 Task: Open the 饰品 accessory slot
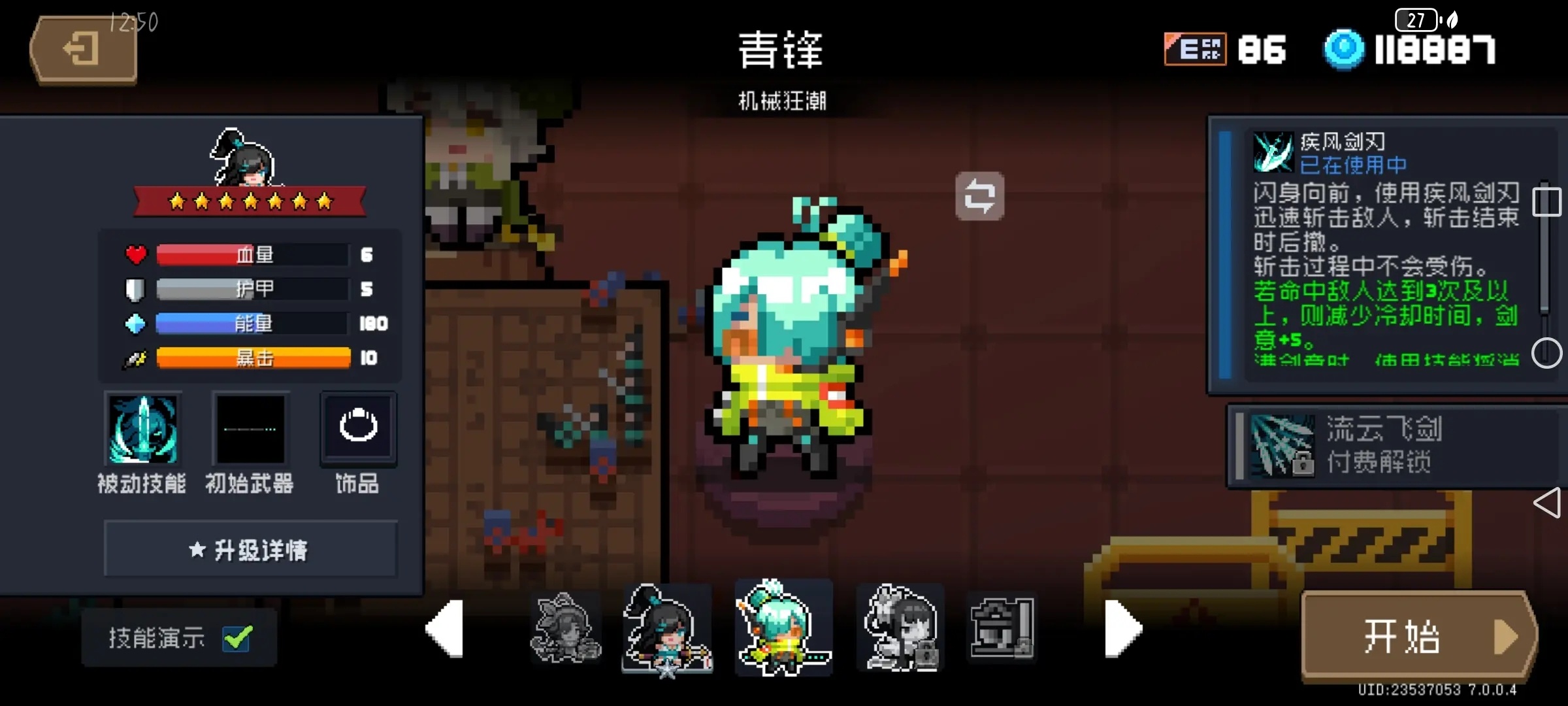coord(358,428)
